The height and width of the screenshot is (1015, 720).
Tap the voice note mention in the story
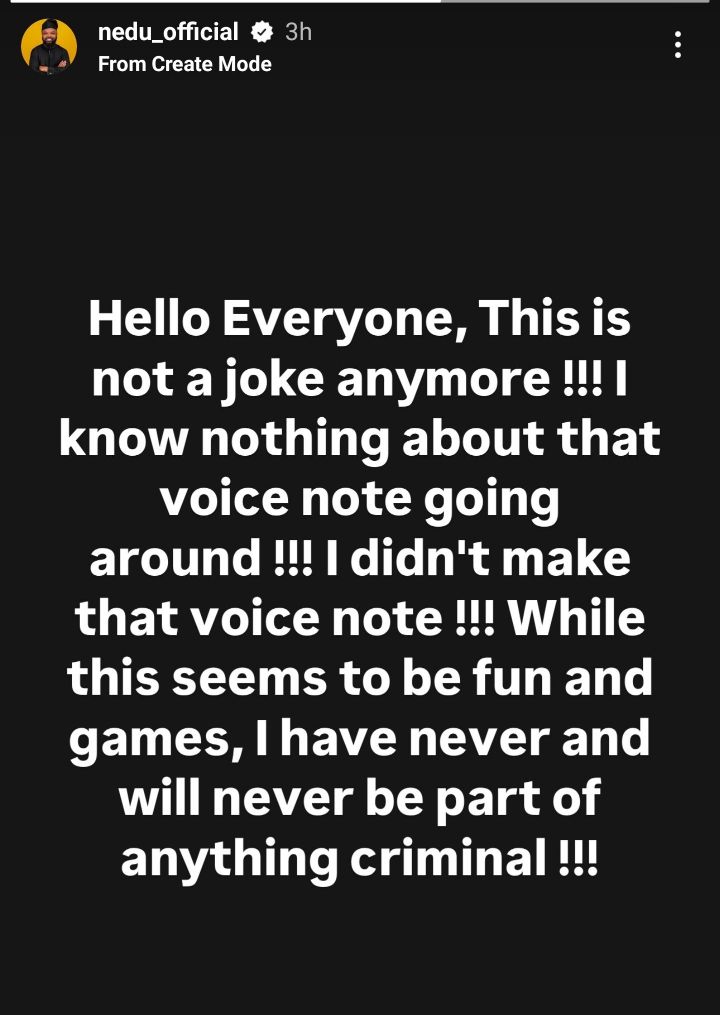click(360, 497)
